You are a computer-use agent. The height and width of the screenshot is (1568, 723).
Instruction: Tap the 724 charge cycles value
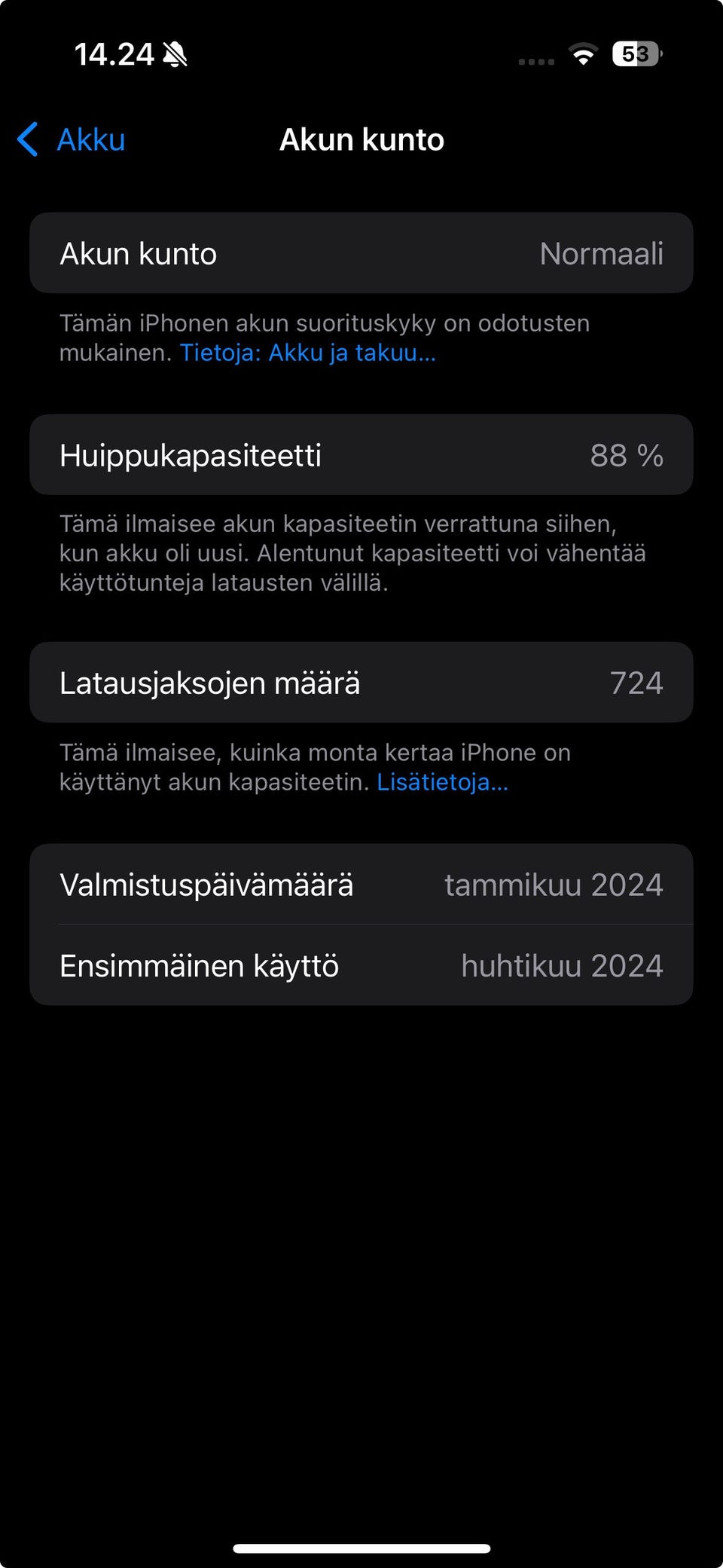pos(637,683)
